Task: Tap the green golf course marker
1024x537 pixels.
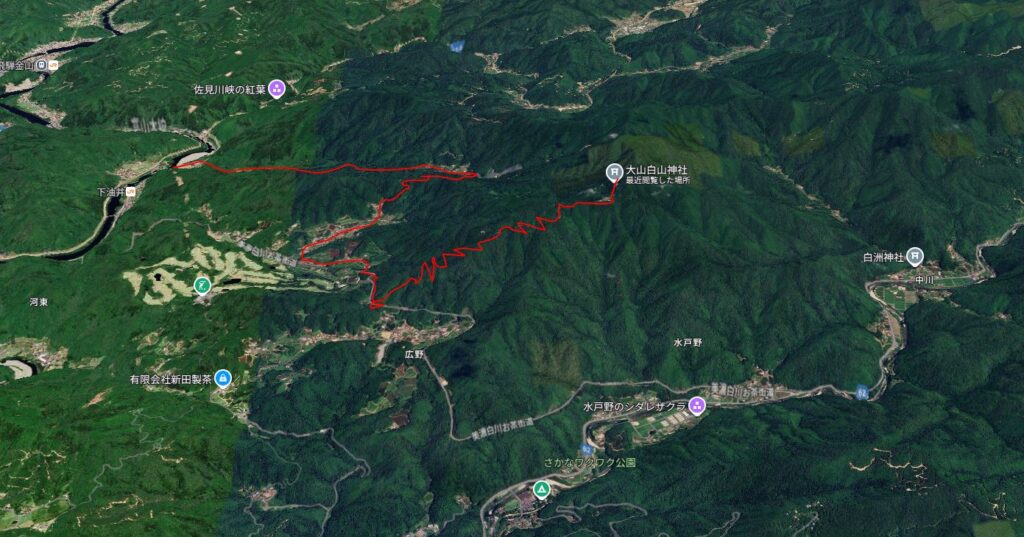Action: tap(203, 286)
